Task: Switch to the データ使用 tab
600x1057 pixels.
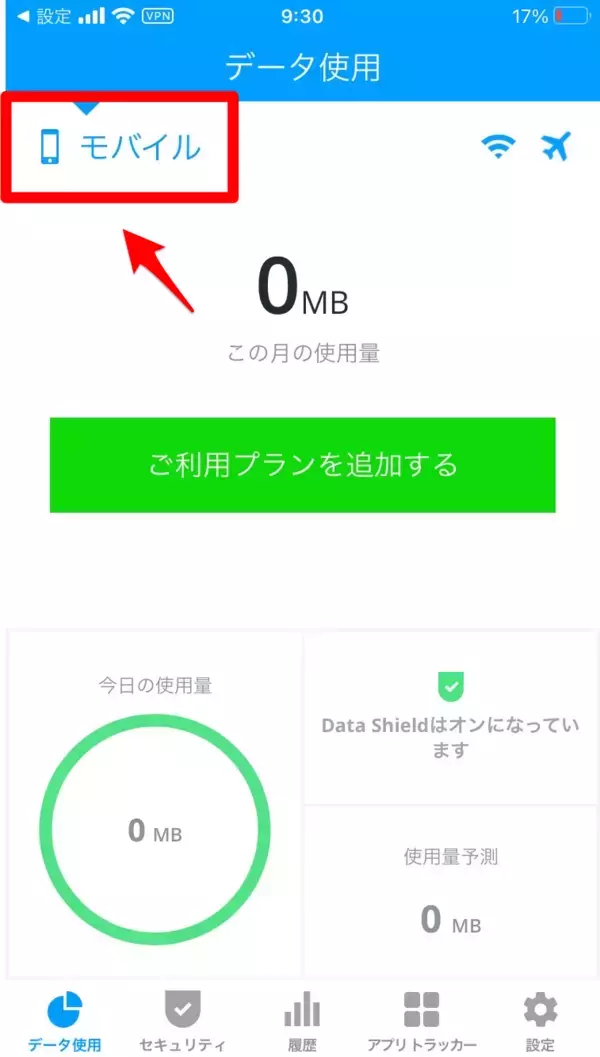Action: 65,1022
